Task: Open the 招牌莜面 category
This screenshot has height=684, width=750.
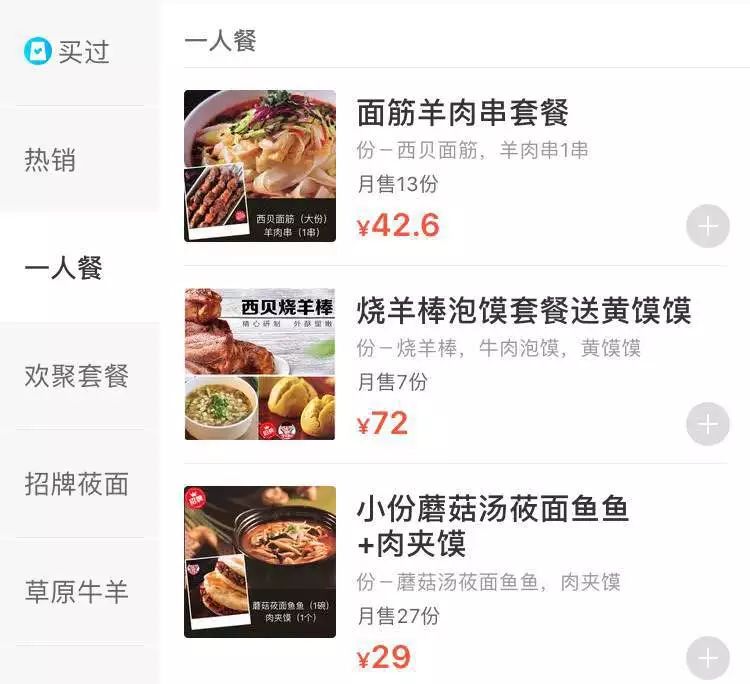Action: [x=77, y=484]
